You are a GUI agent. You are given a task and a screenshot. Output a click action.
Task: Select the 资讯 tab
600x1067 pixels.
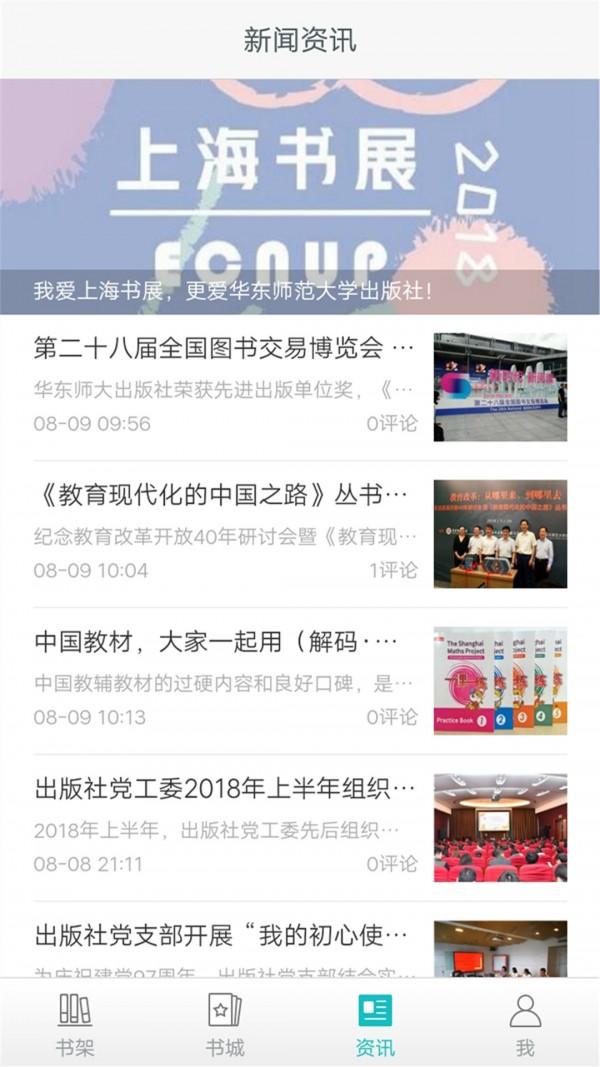click(x=375, y=1024)
